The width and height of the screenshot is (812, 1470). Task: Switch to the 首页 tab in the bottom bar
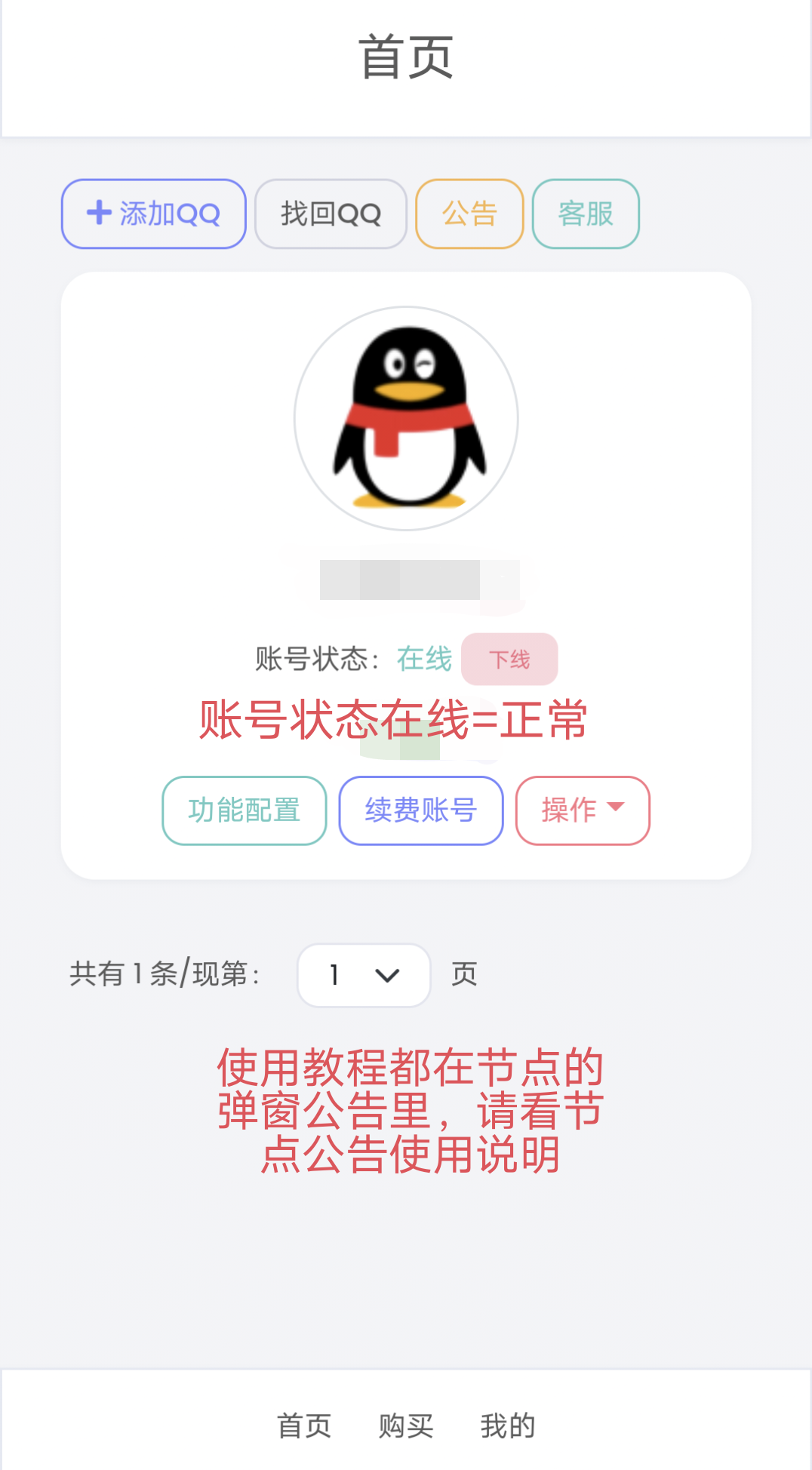(x=304, y=1425)
